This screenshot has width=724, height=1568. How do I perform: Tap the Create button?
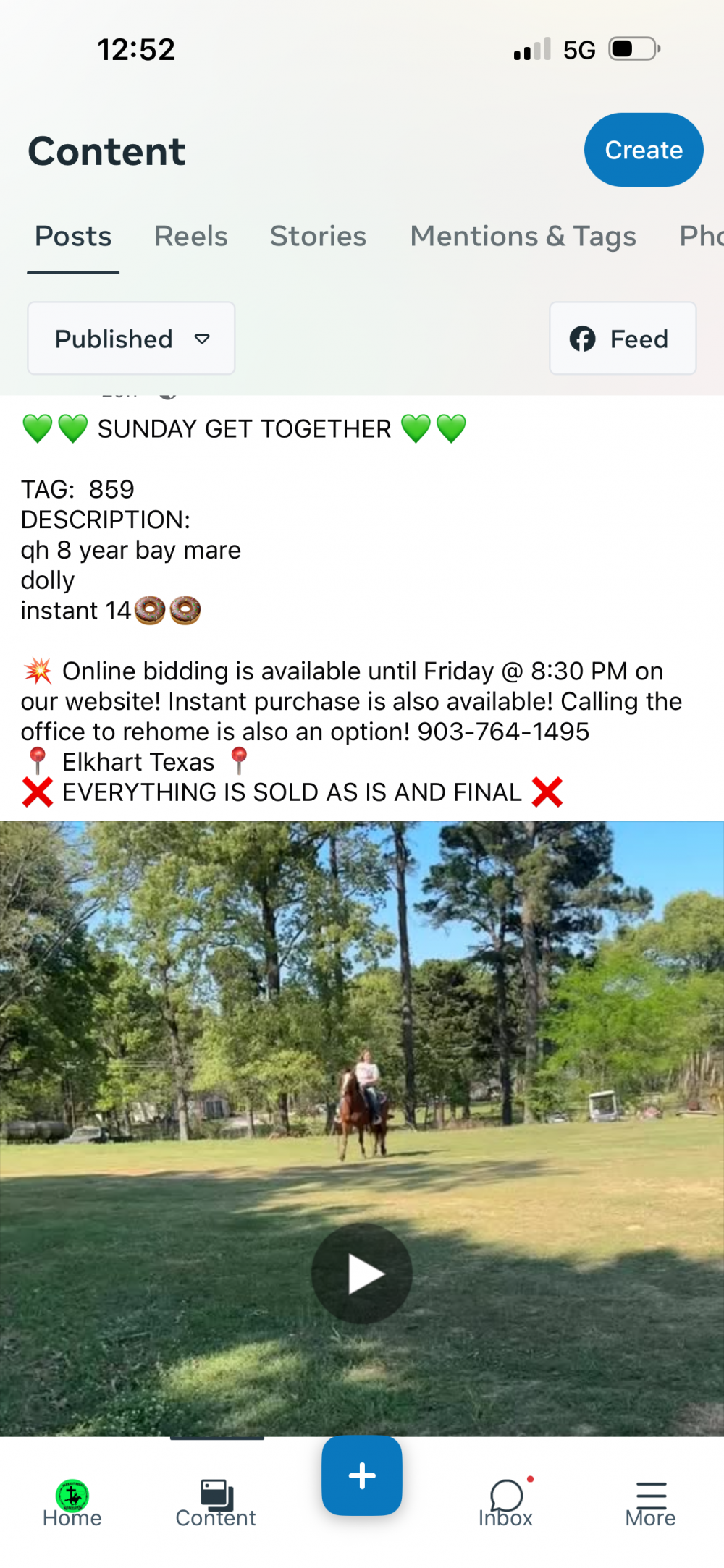tap(643, 150)
